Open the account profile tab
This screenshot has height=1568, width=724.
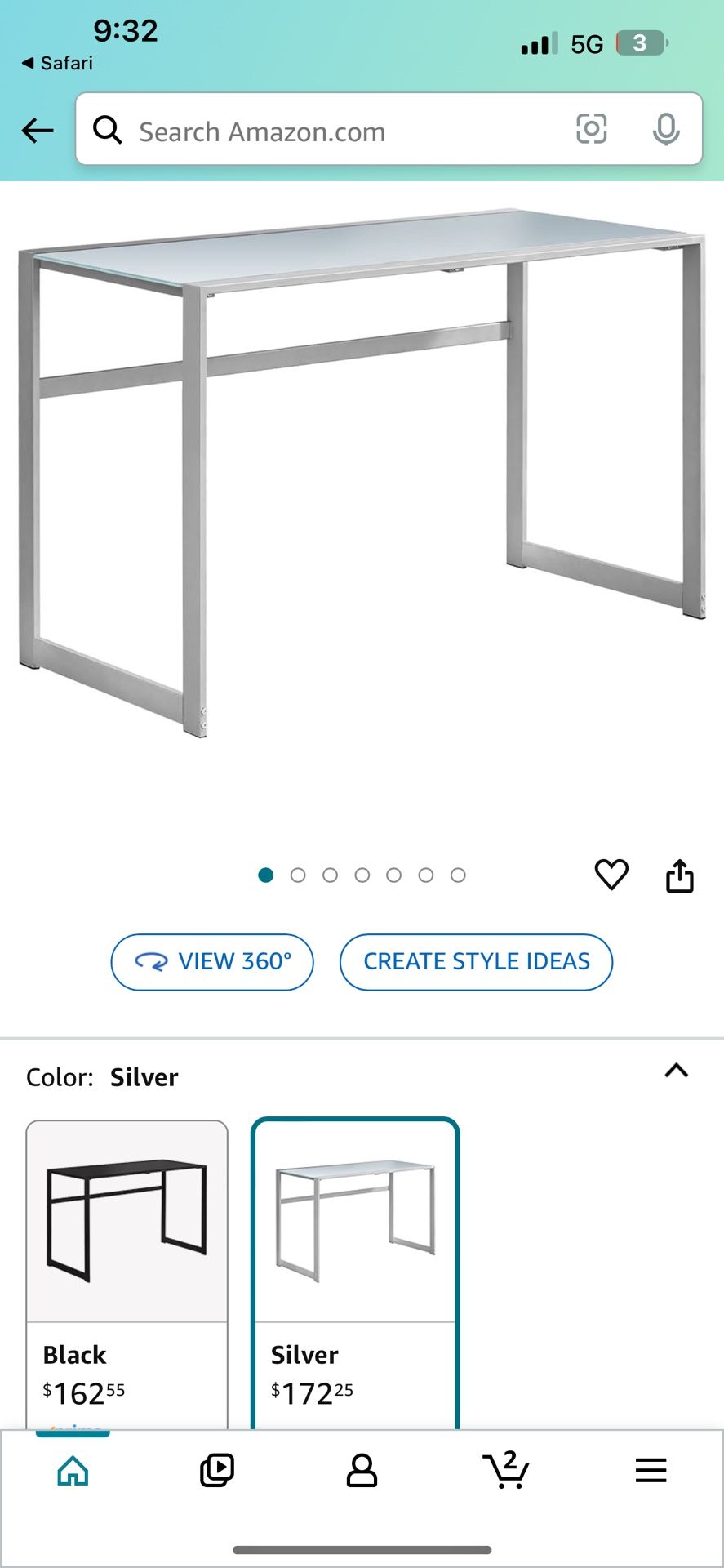tap(362, 1471)
